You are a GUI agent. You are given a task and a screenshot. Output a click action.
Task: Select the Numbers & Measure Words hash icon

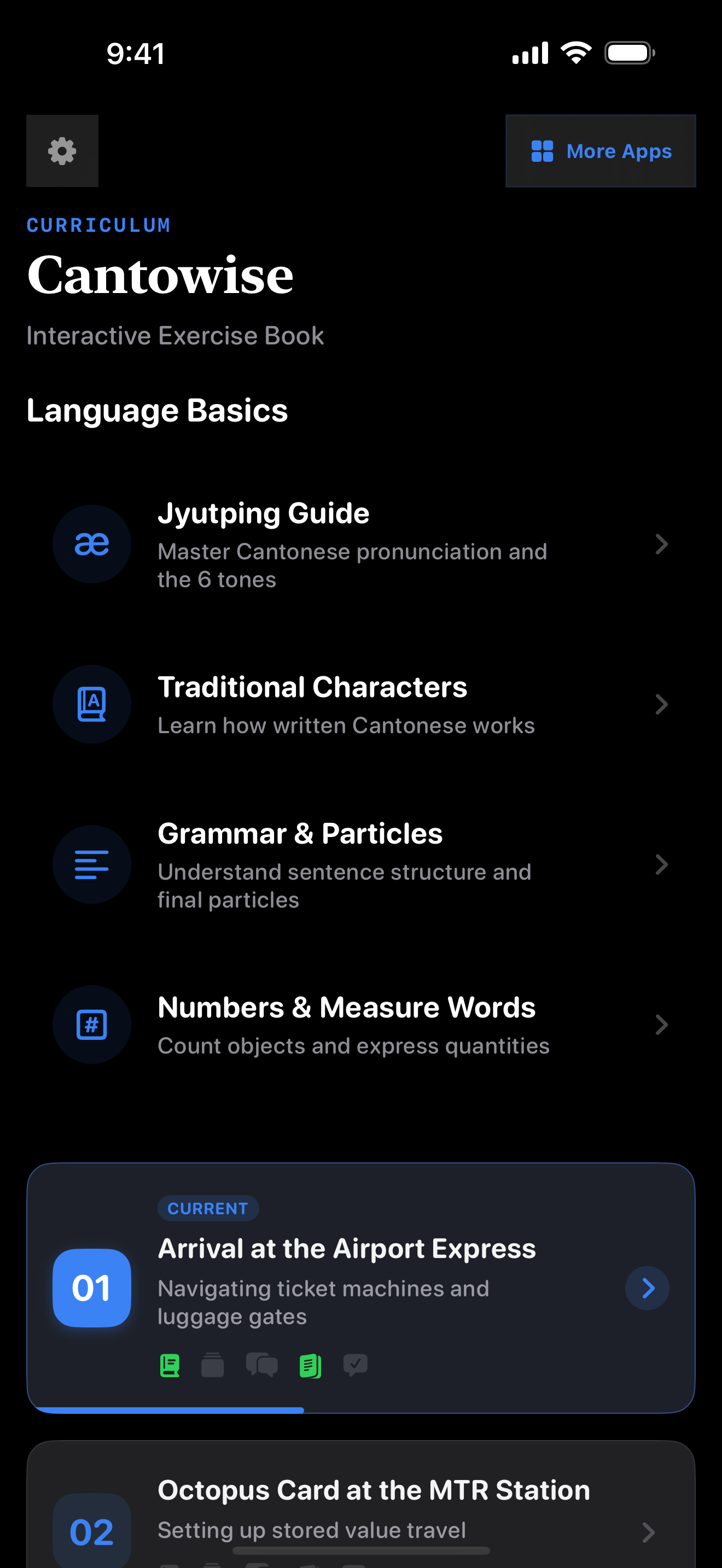pyautogui.click(x=91, y=1025)
